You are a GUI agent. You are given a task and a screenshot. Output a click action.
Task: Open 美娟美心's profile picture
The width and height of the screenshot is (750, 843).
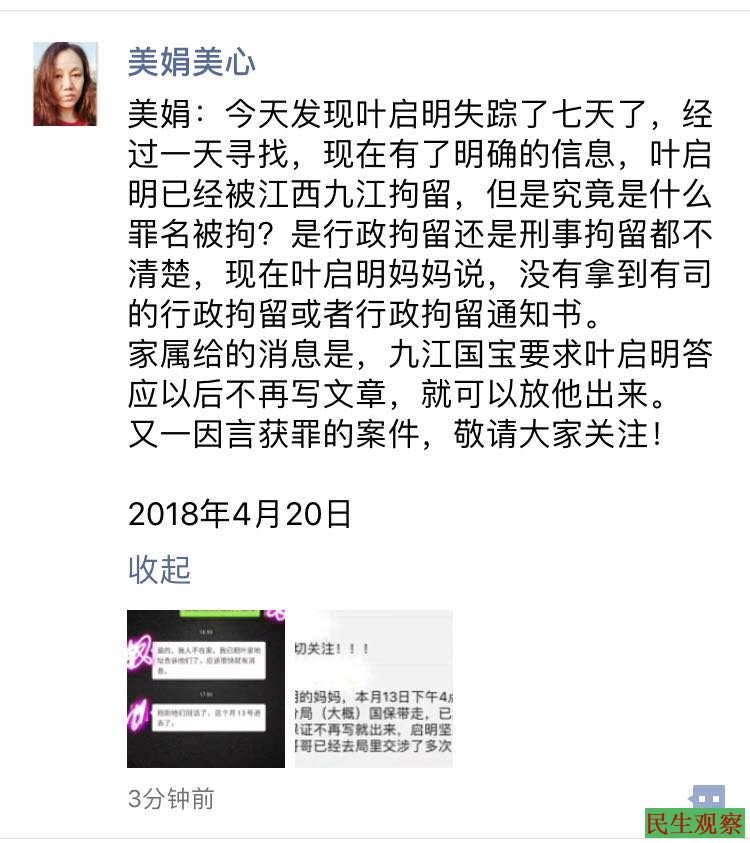click(65, 84)
